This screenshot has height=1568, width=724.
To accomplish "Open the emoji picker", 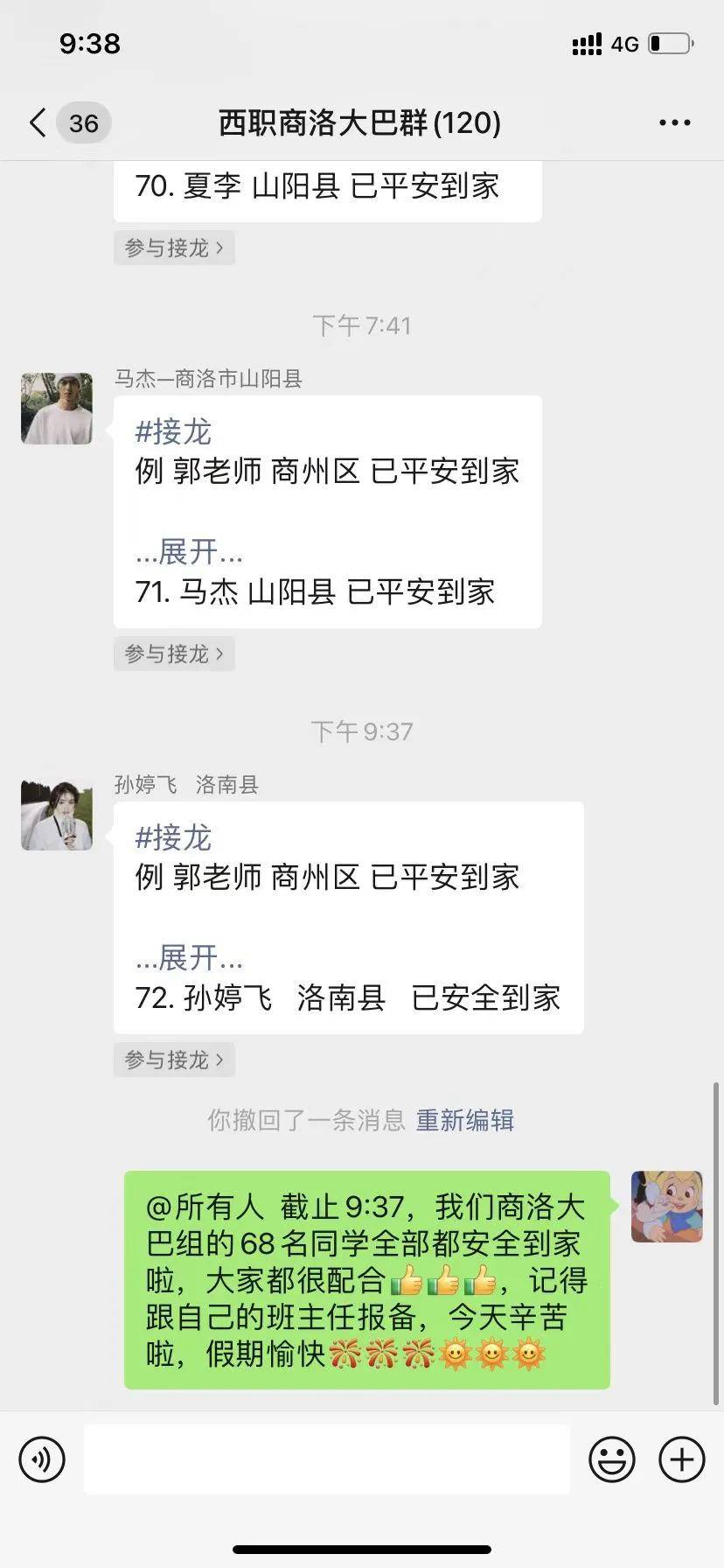I will coord(611,1459).
